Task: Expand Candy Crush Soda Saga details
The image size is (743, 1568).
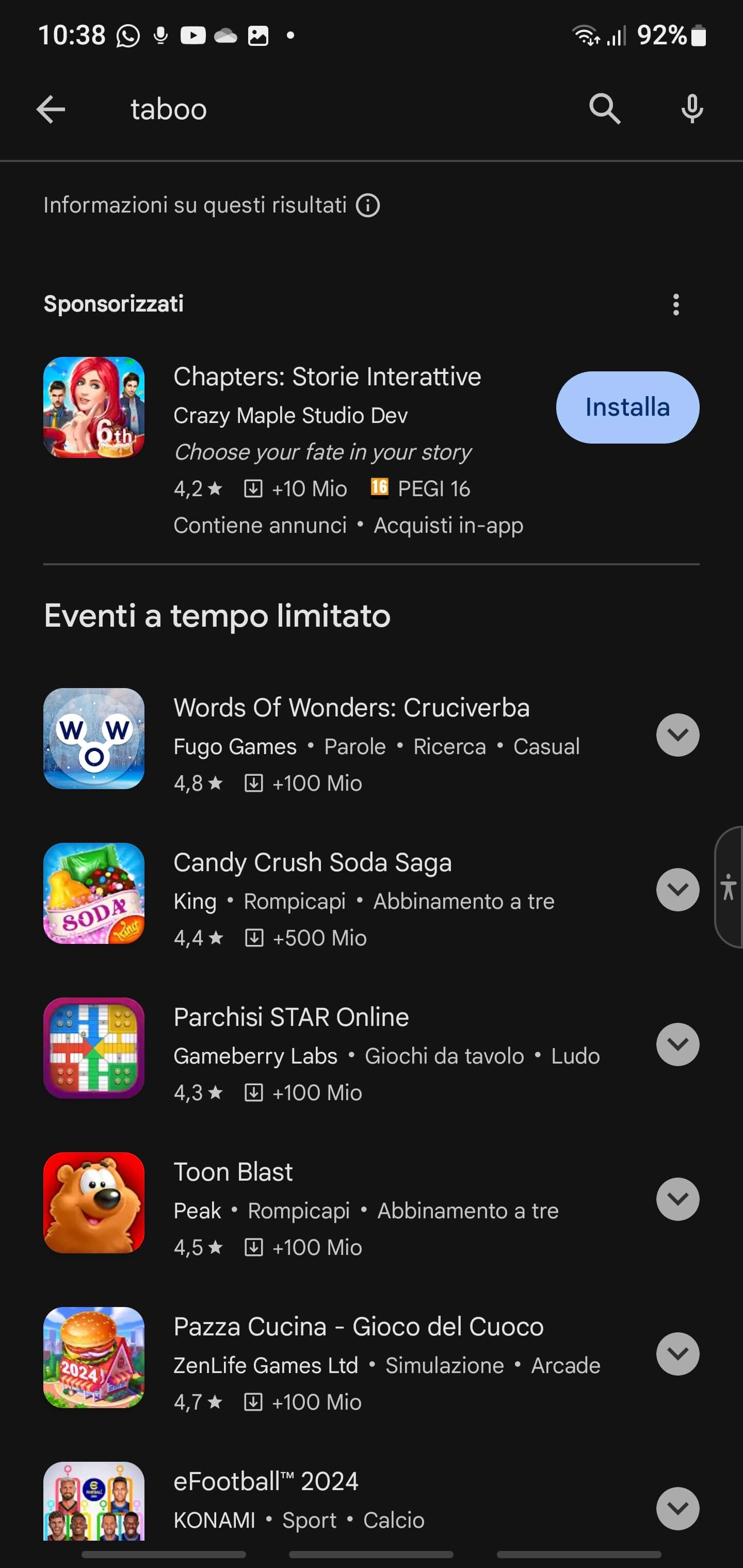Action: [677, 889]
